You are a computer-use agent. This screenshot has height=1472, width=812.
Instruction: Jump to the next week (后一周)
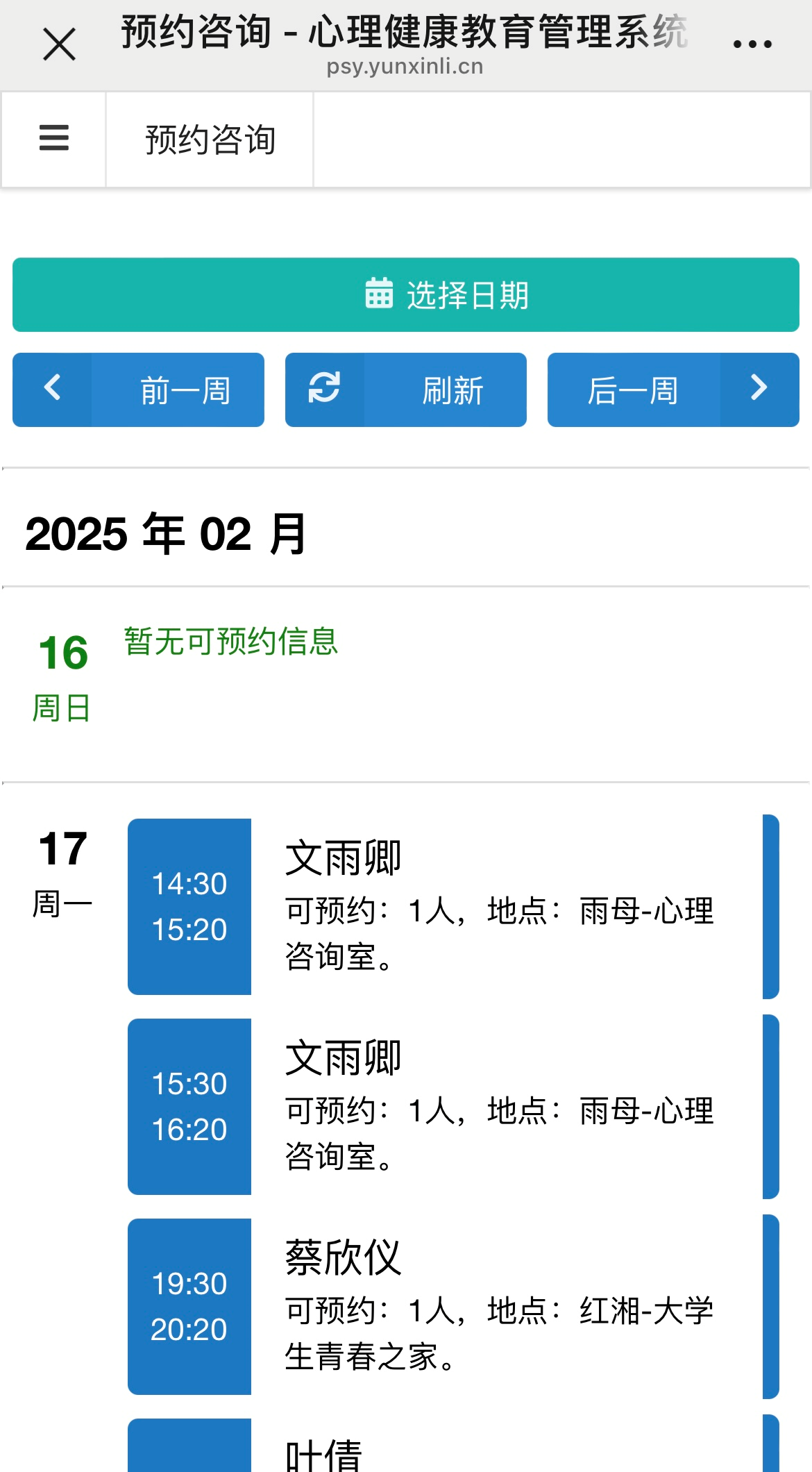pos(673,390)
